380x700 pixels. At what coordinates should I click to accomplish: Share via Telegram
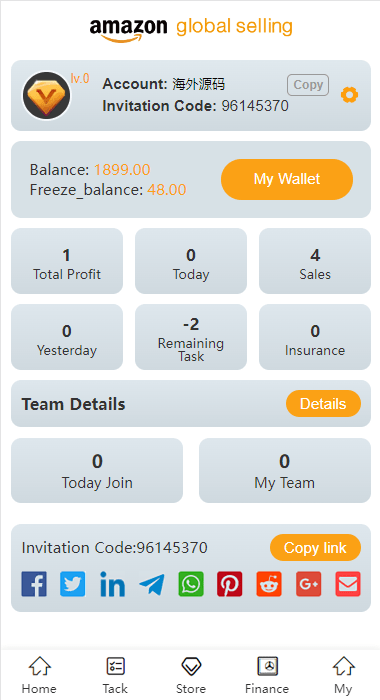pyautogui.click(x=152, y=584)
